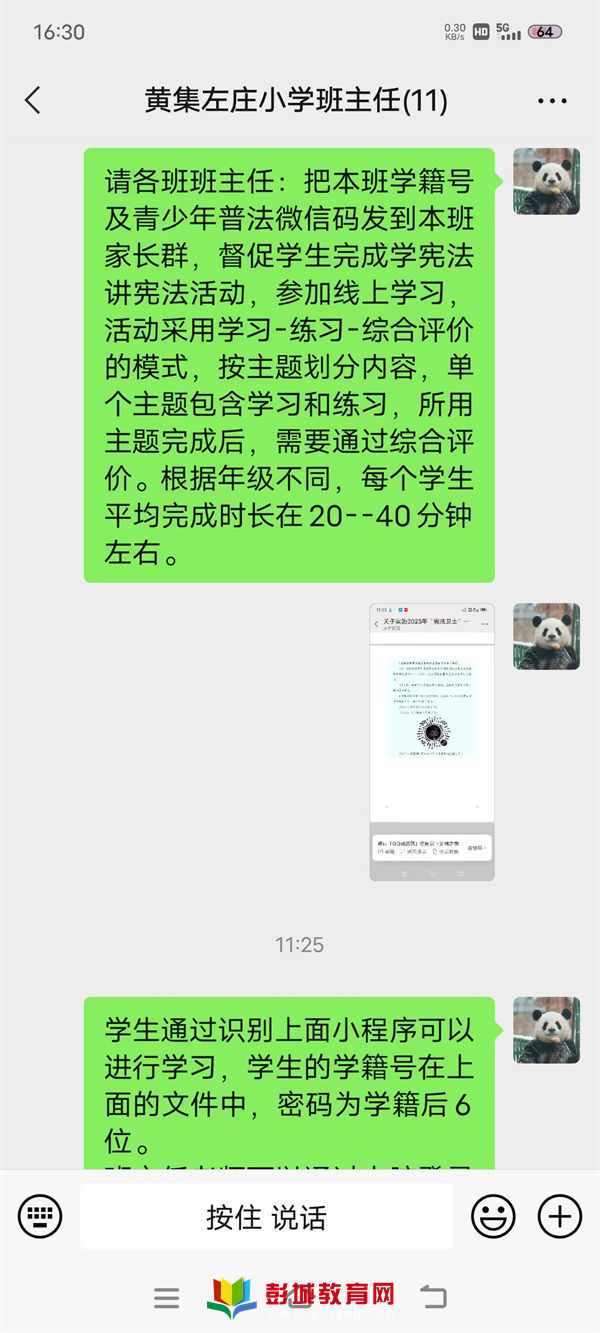Open the emoji picker
600x1333 pixels.
493,1216
